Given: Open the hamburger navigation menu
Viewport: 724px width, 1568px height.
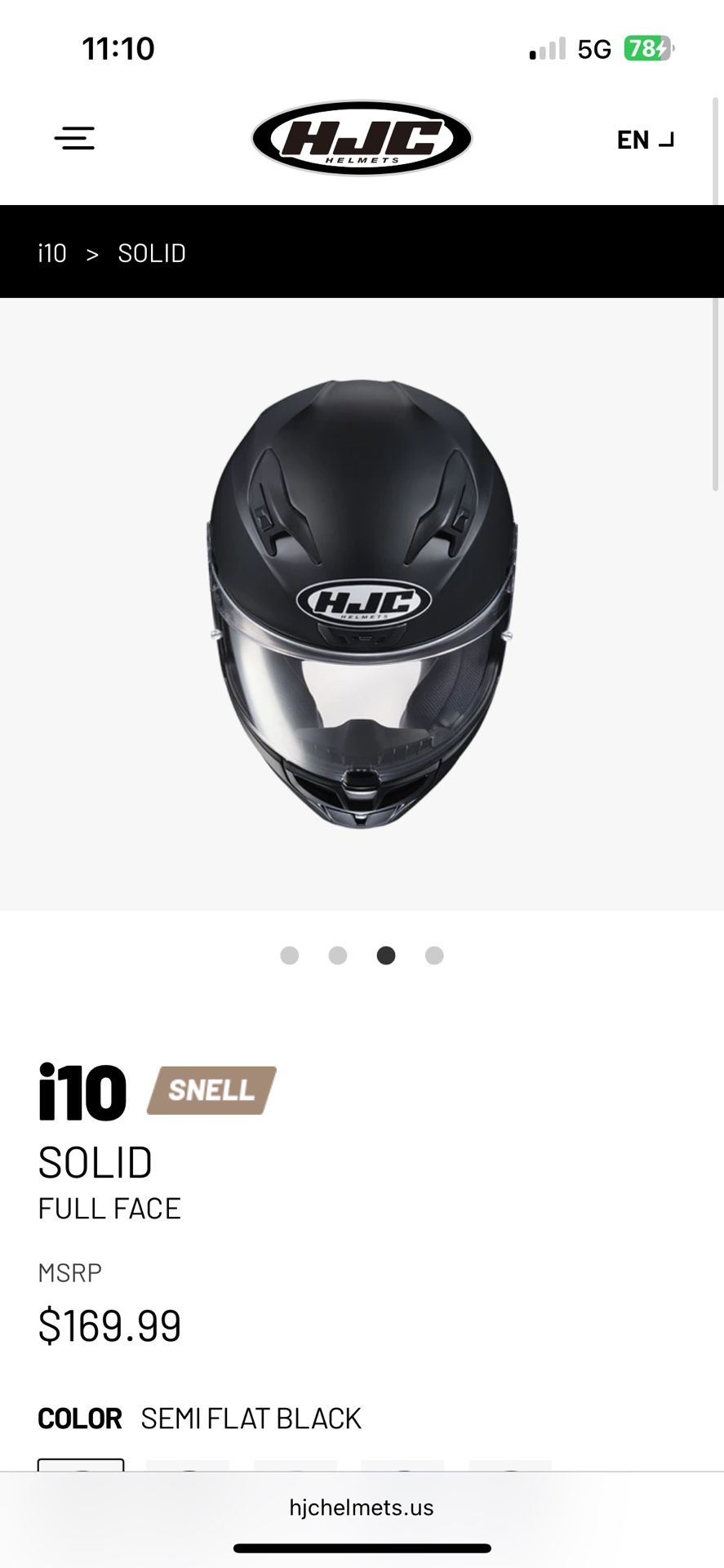Looking at the screenshot, I should click(74, 138).
